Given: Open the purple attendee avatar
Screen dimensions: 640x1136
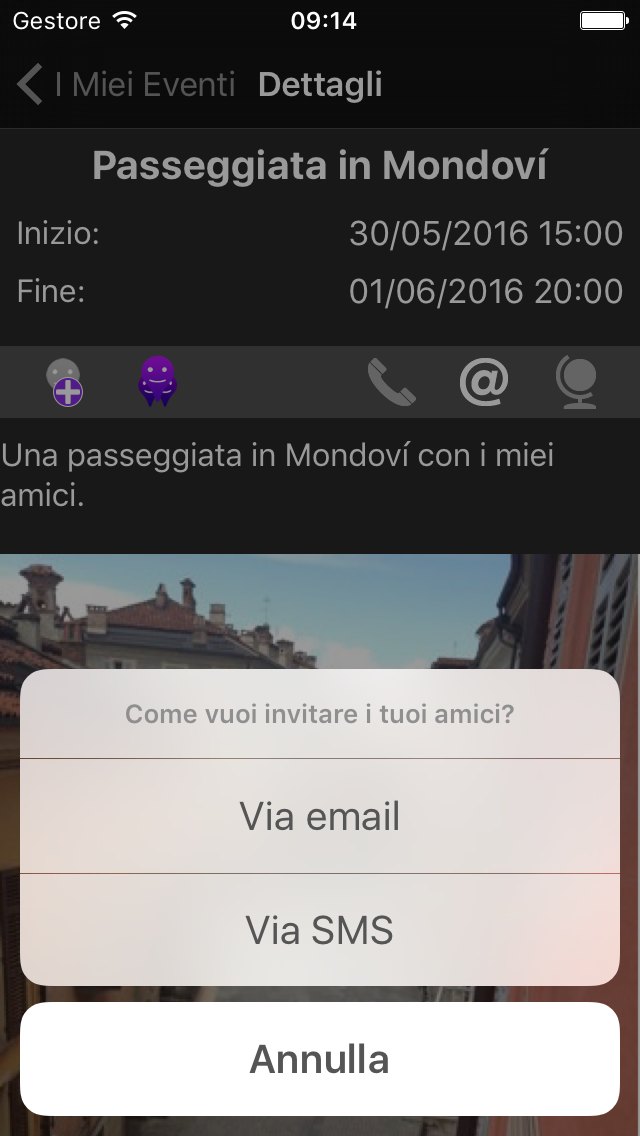Looking at the screenshot, I should tap(157, 381).
